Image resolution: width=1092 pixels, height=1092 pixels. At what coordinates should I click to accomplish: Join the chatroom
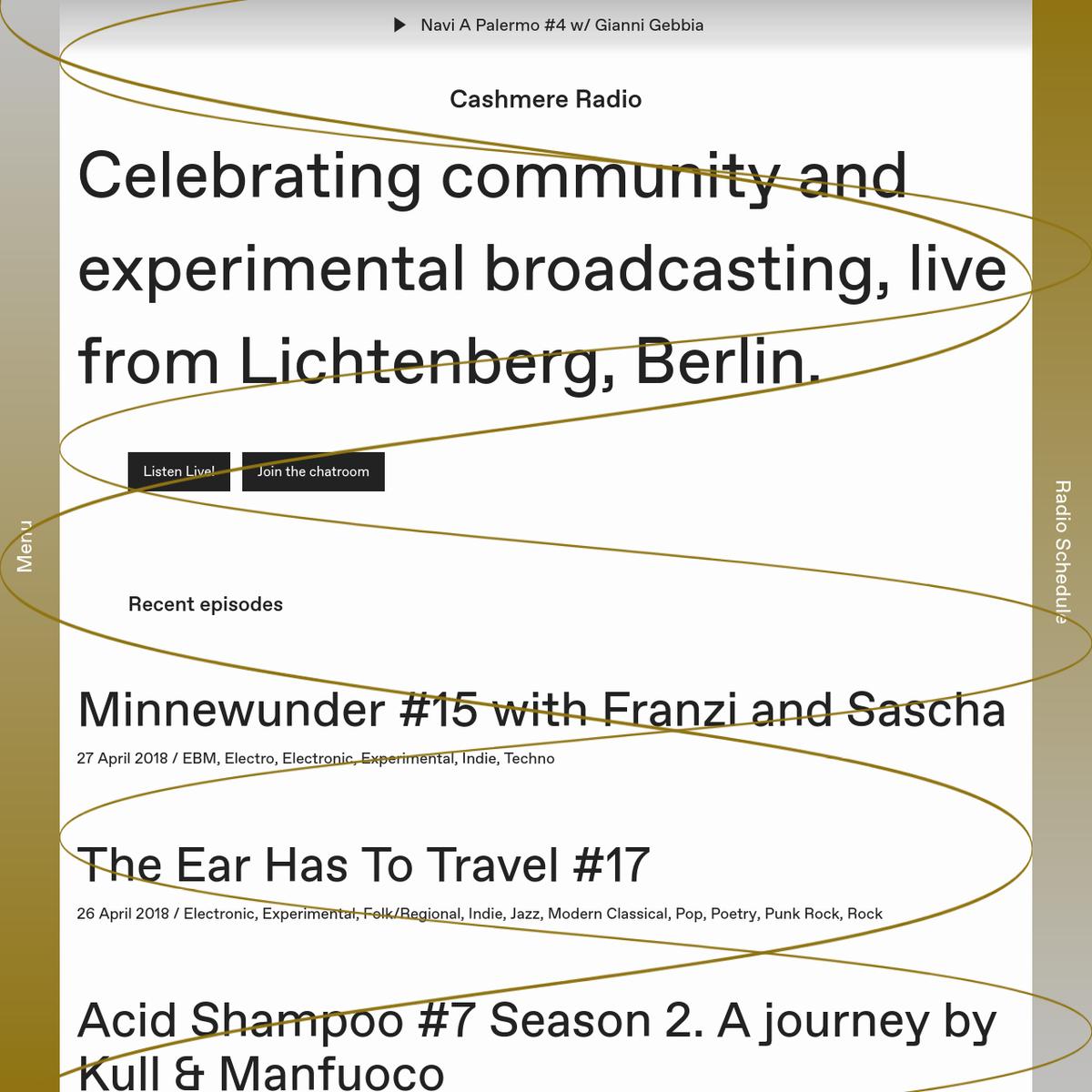coord(313,471)
